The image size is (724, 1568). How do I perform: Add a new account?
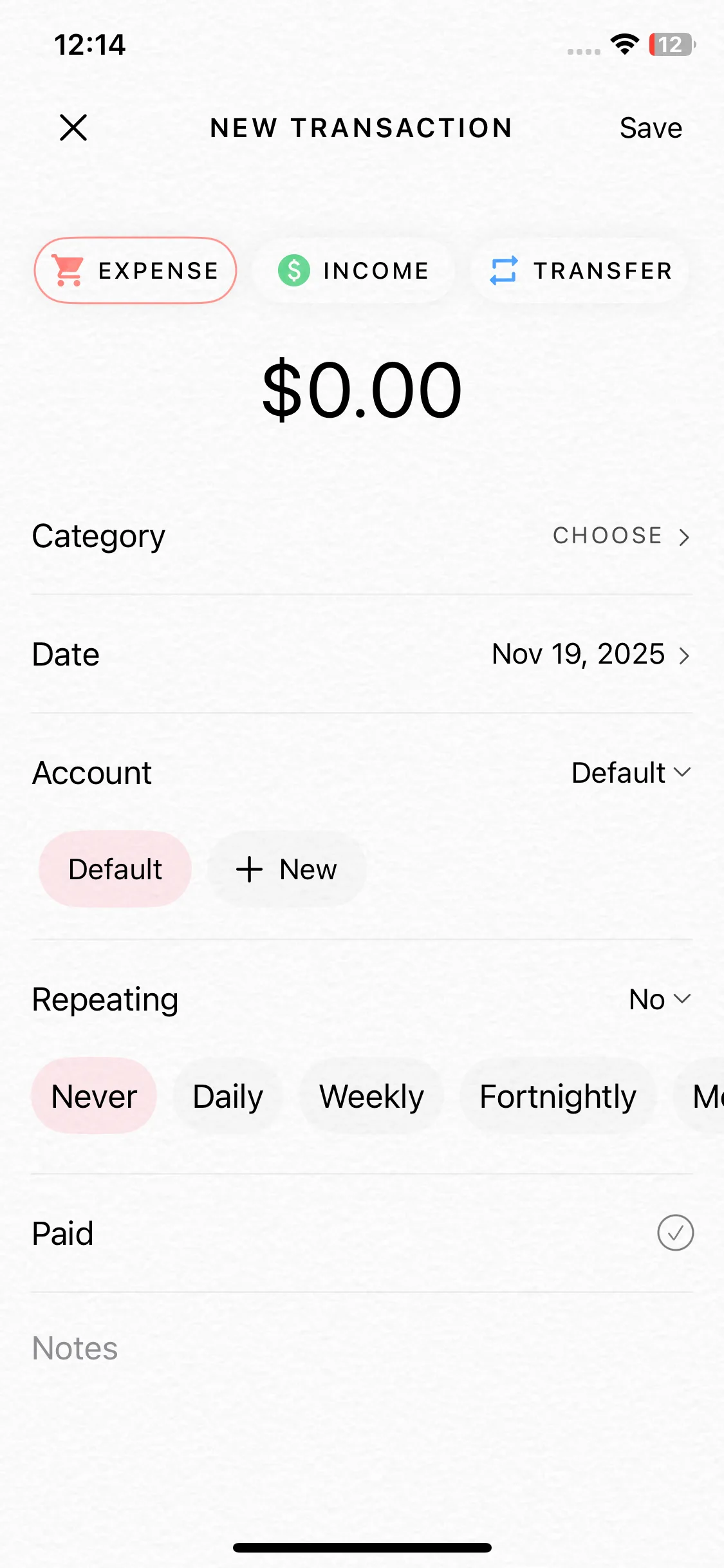coord(287,869)
